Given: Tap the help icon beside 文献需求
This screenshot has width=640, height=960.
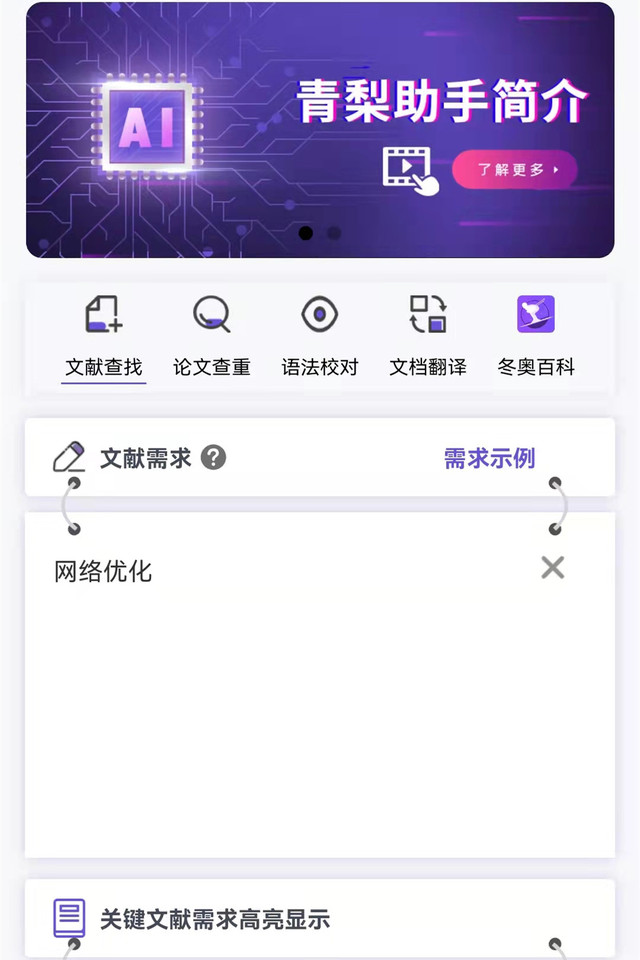Looking at the screenshot, I should coord(213,458).
